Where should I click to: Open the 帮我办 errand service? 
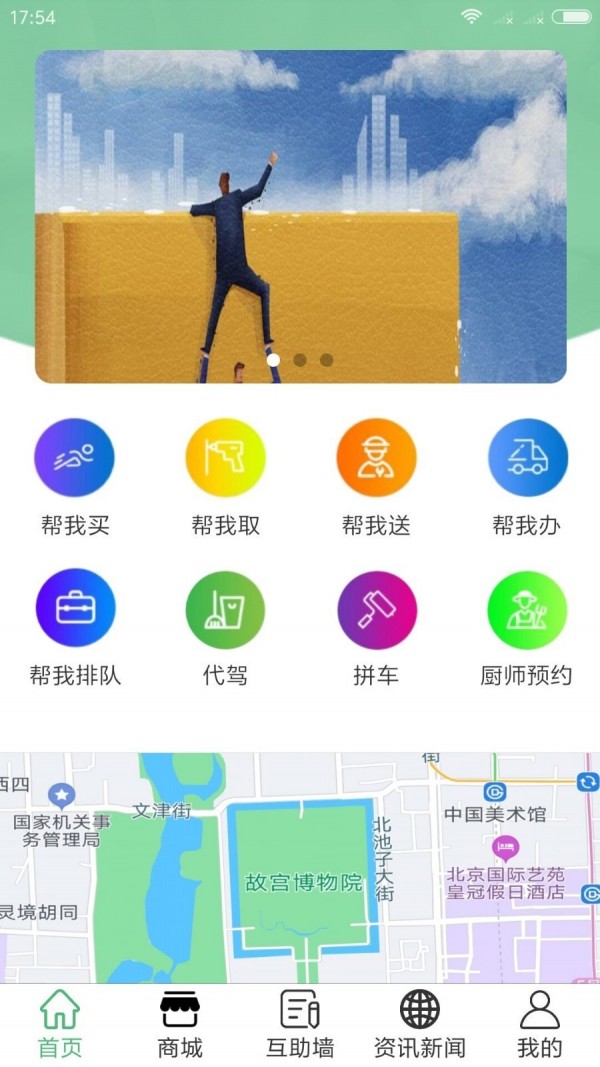pyautogui.click(x=526, y=459)
